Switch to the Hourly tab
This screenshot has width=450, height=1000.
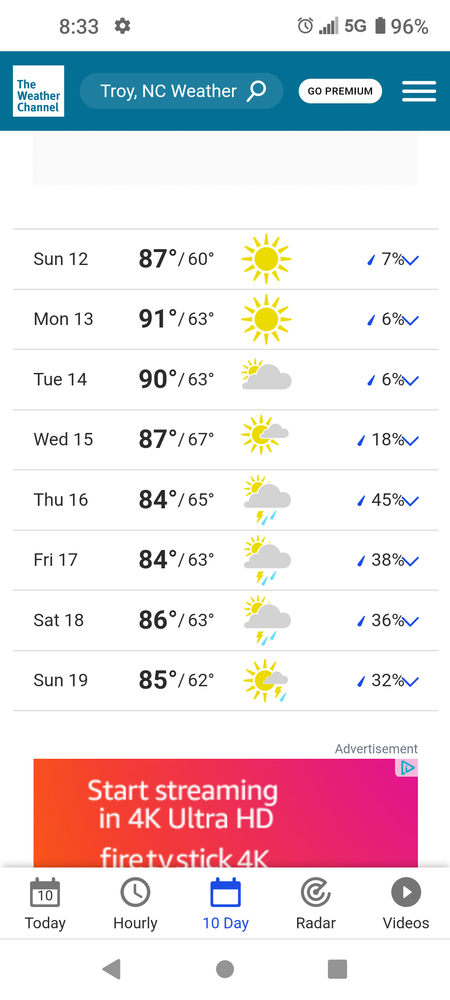click(135, 903)
